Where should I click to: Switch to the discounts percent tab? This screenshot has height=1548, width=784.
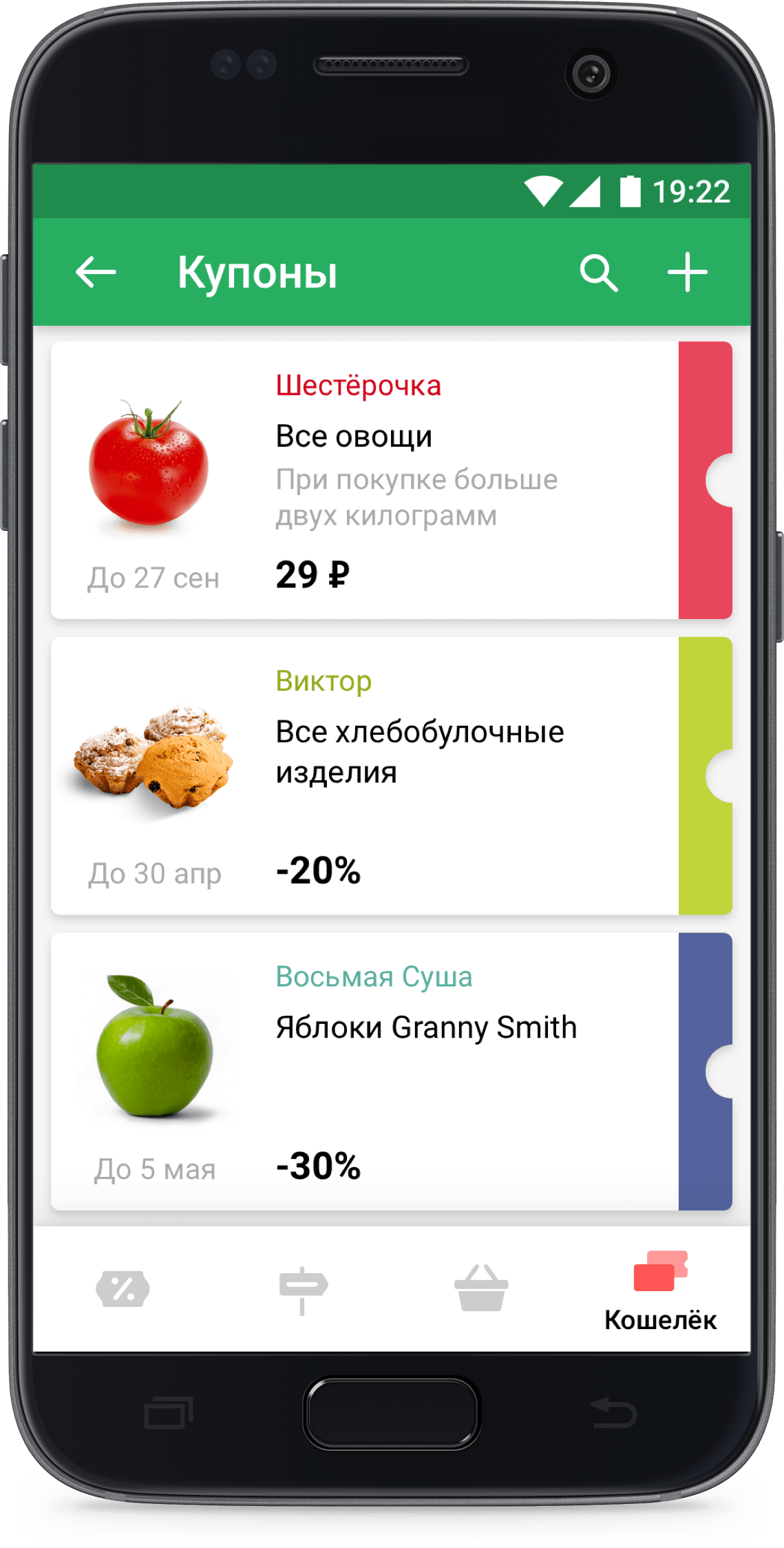tap(123, 1289)
